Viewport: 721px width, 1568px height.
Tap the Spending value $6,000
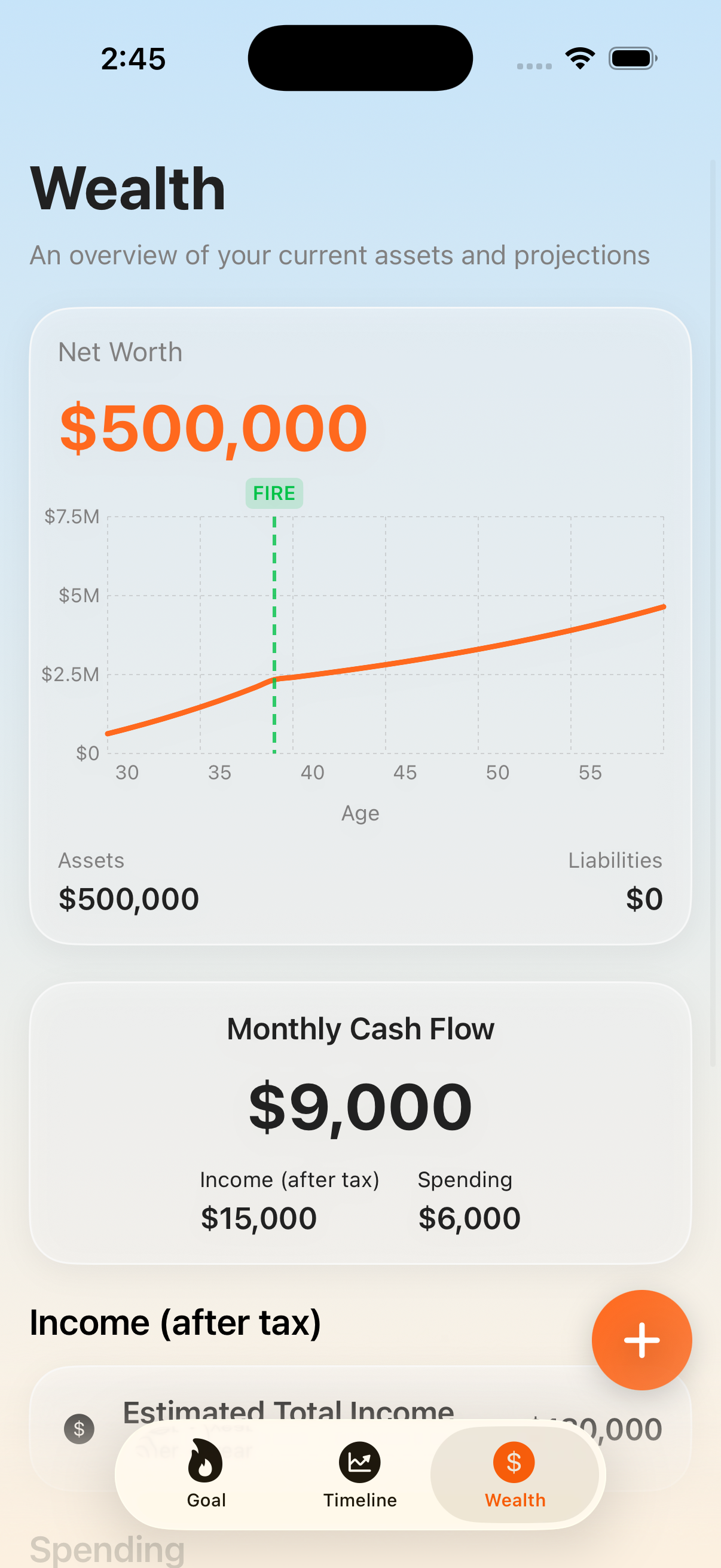(x=469, y=1218)
